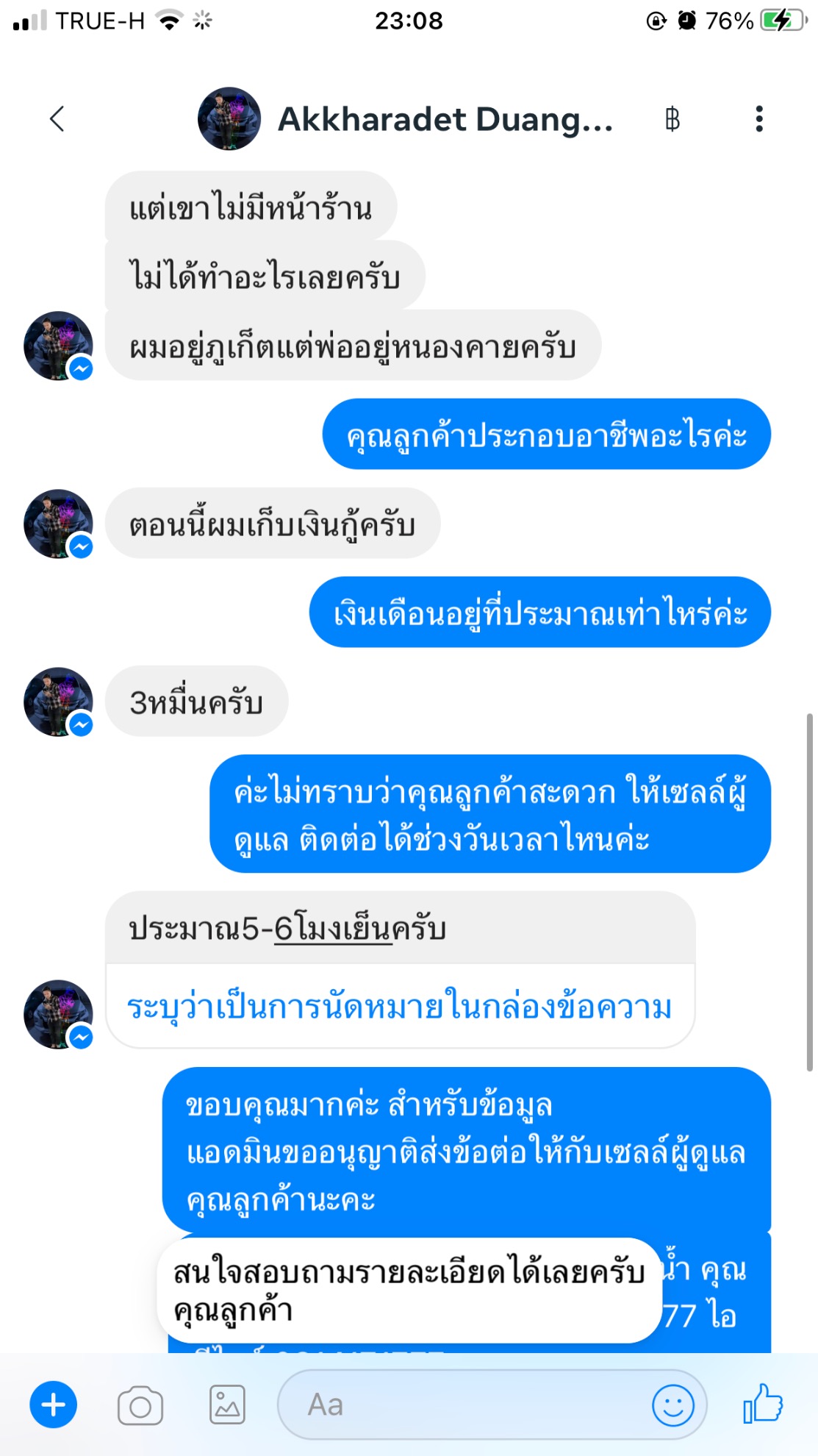This screenshot has height=1456, width=818.
Task: Tap the baht payment icon
Action: pyautogui.click(x=672, y=119)
